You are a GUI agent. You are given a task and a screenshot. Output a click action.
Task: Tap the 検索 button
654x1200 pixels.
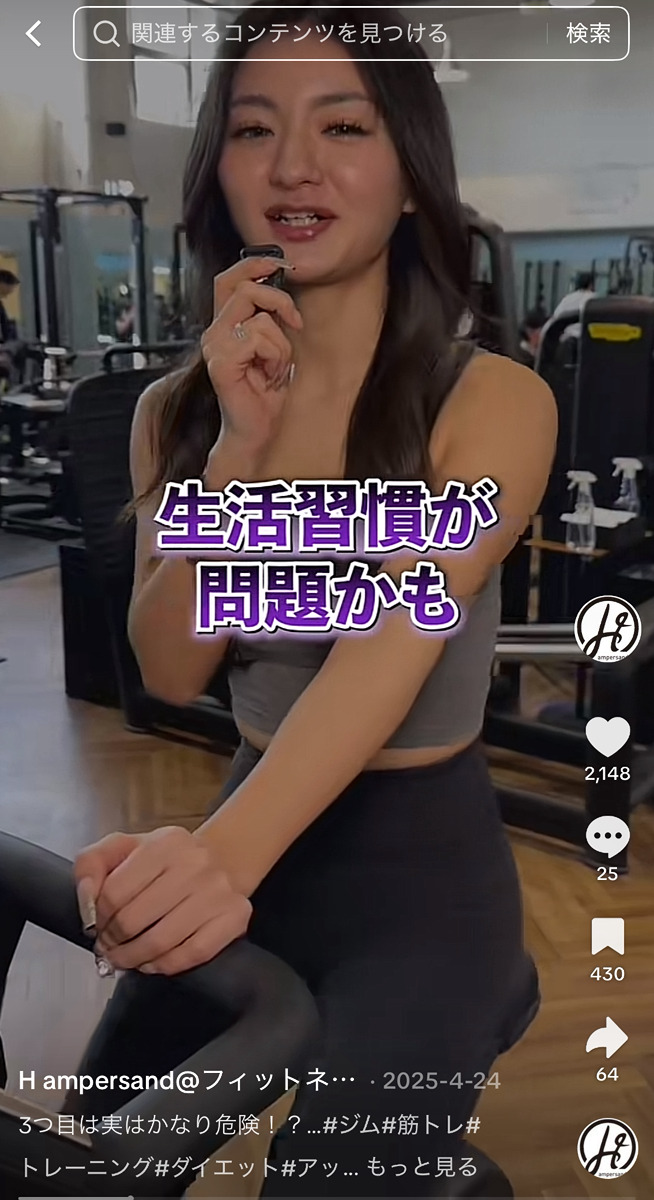click(x=588, y=34)
